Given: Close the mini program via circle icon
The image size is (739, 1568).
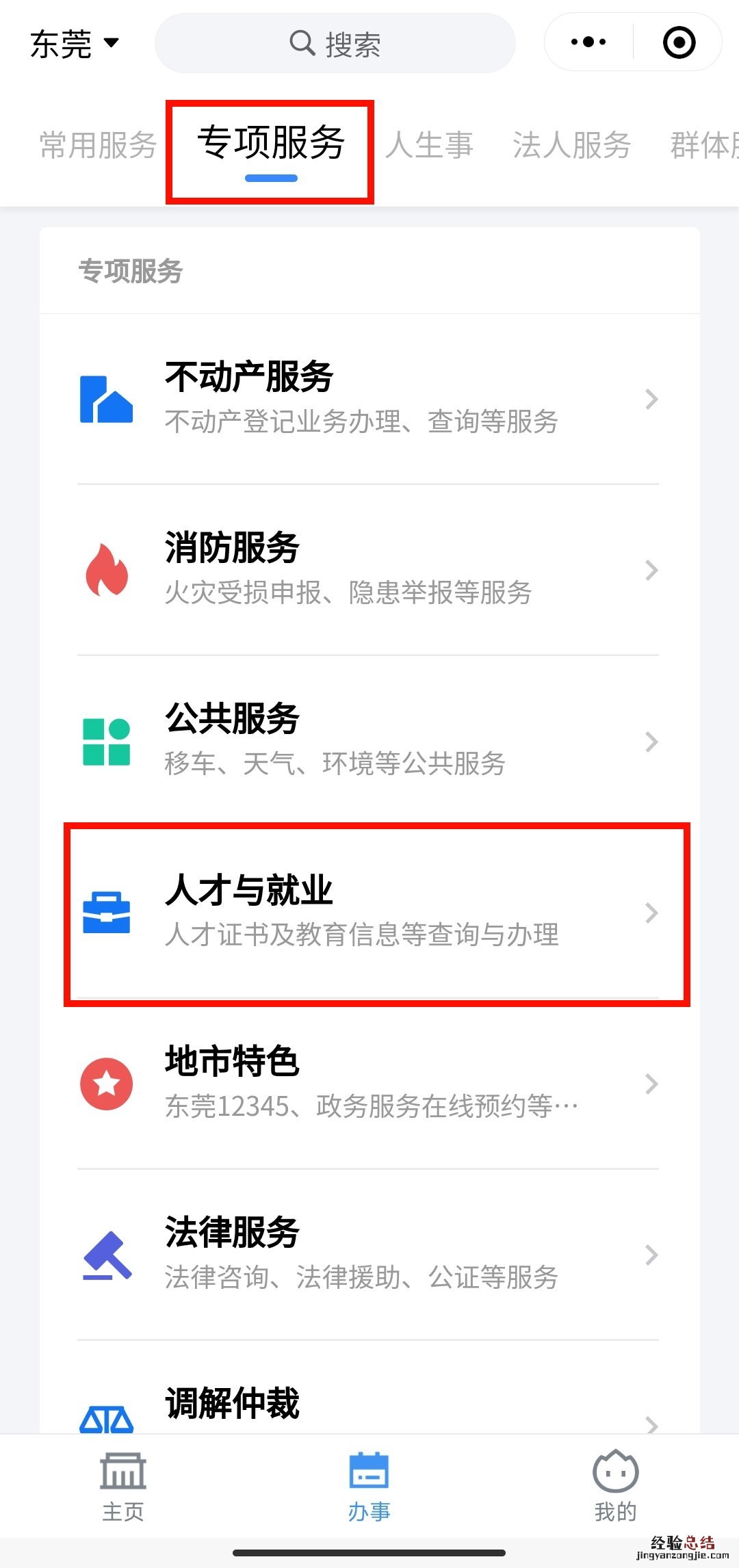Looking at the screenshot, I should 679,42.
